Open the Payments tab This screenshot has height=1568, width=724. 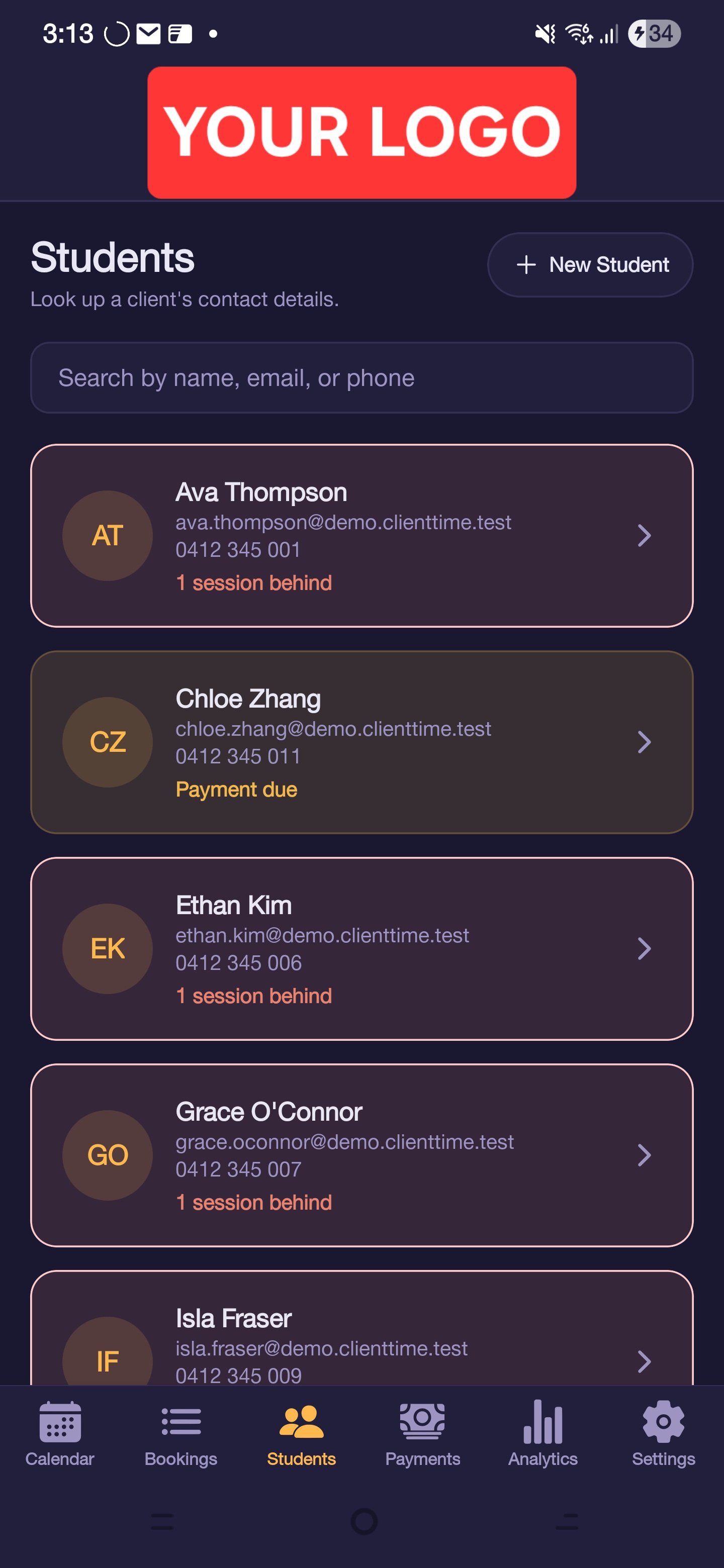pyautogui.click(x=422, y=1433)
